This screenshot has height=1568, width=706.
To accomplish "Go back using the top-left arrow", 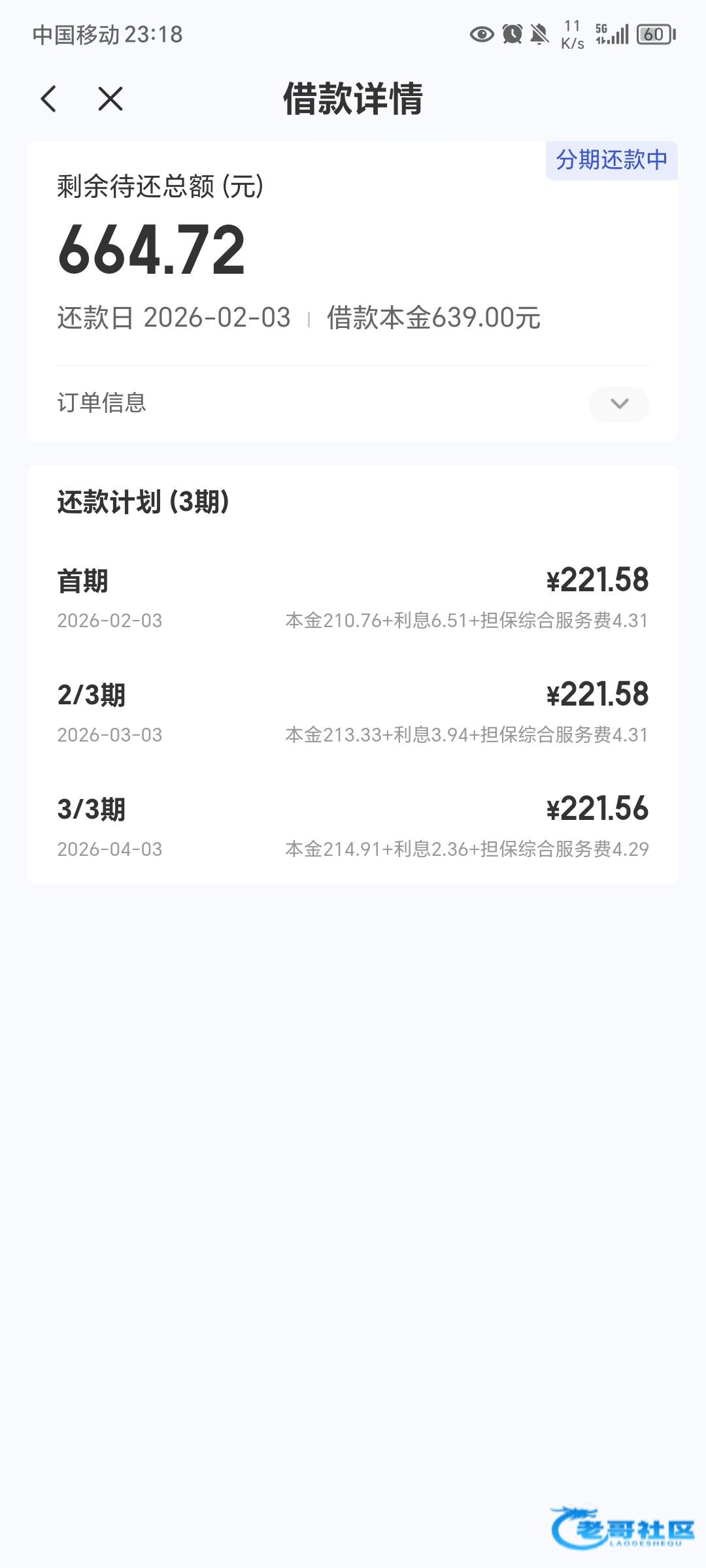I will 49,99.
